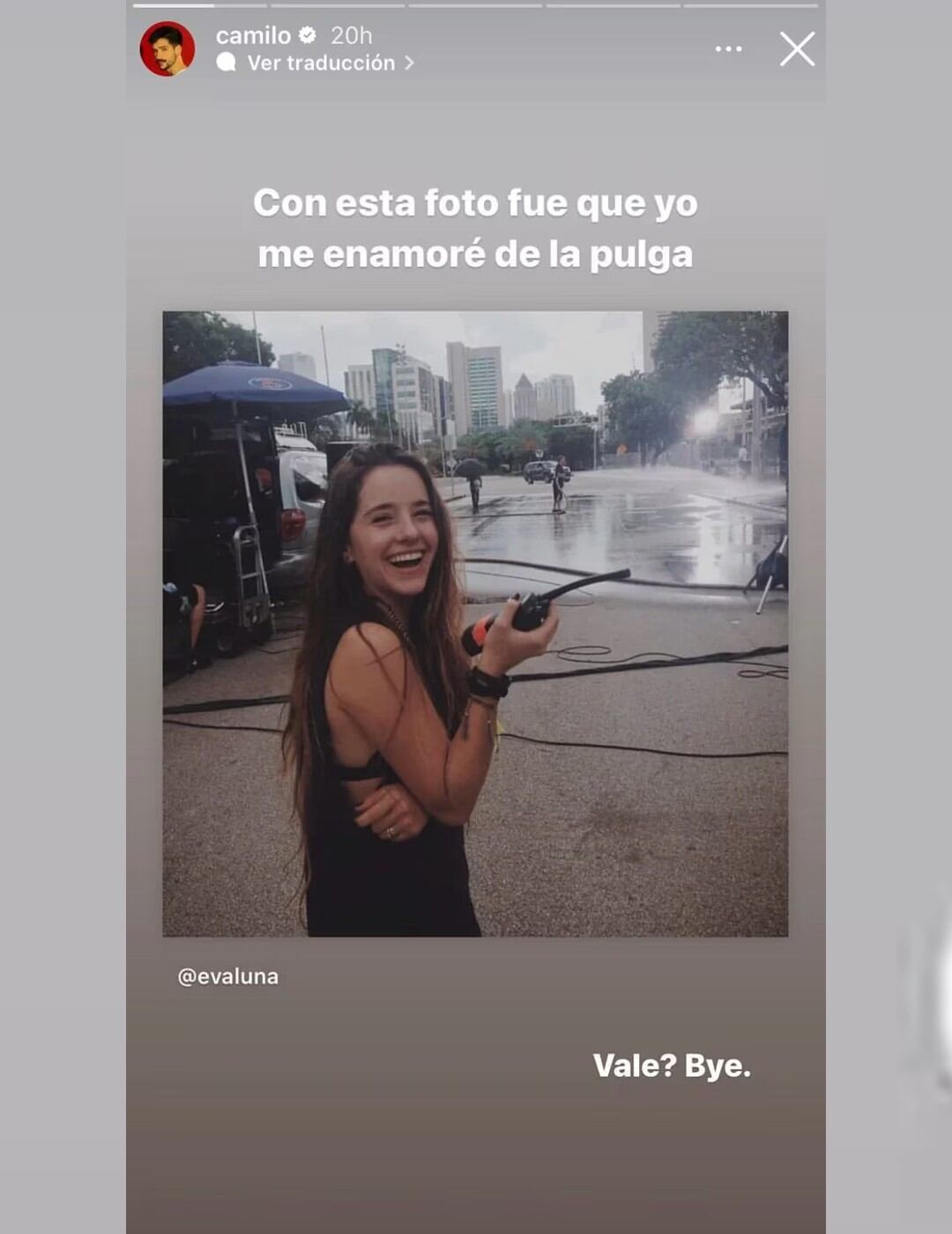Expand the chevron after Ver traducción
This screenshot has height=1234, width=952.
pyautogui.click(x=411, y=63)
